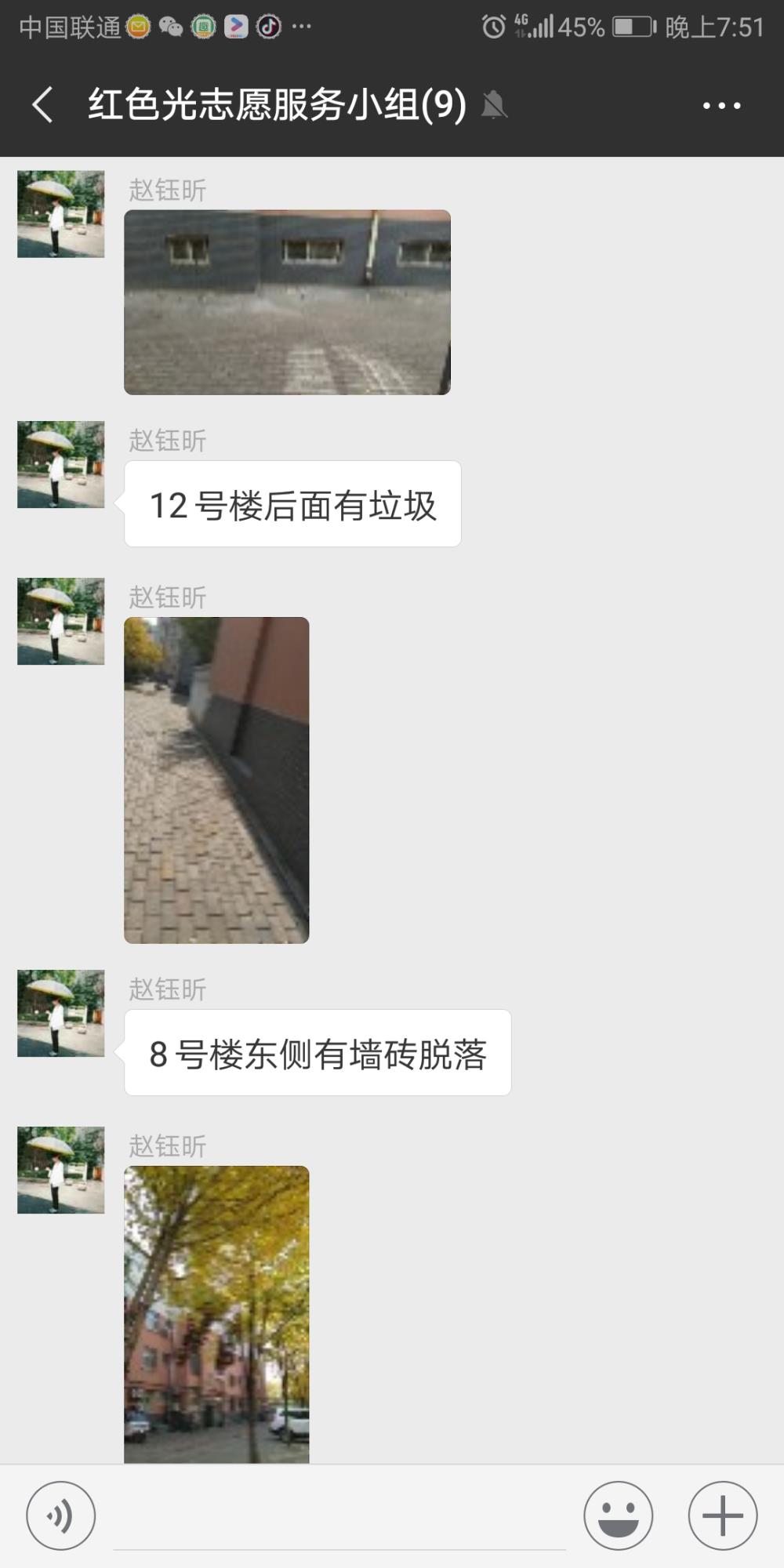Open the photo of yellow trees
The image size is (784, 1568).
coord(216,1314)
